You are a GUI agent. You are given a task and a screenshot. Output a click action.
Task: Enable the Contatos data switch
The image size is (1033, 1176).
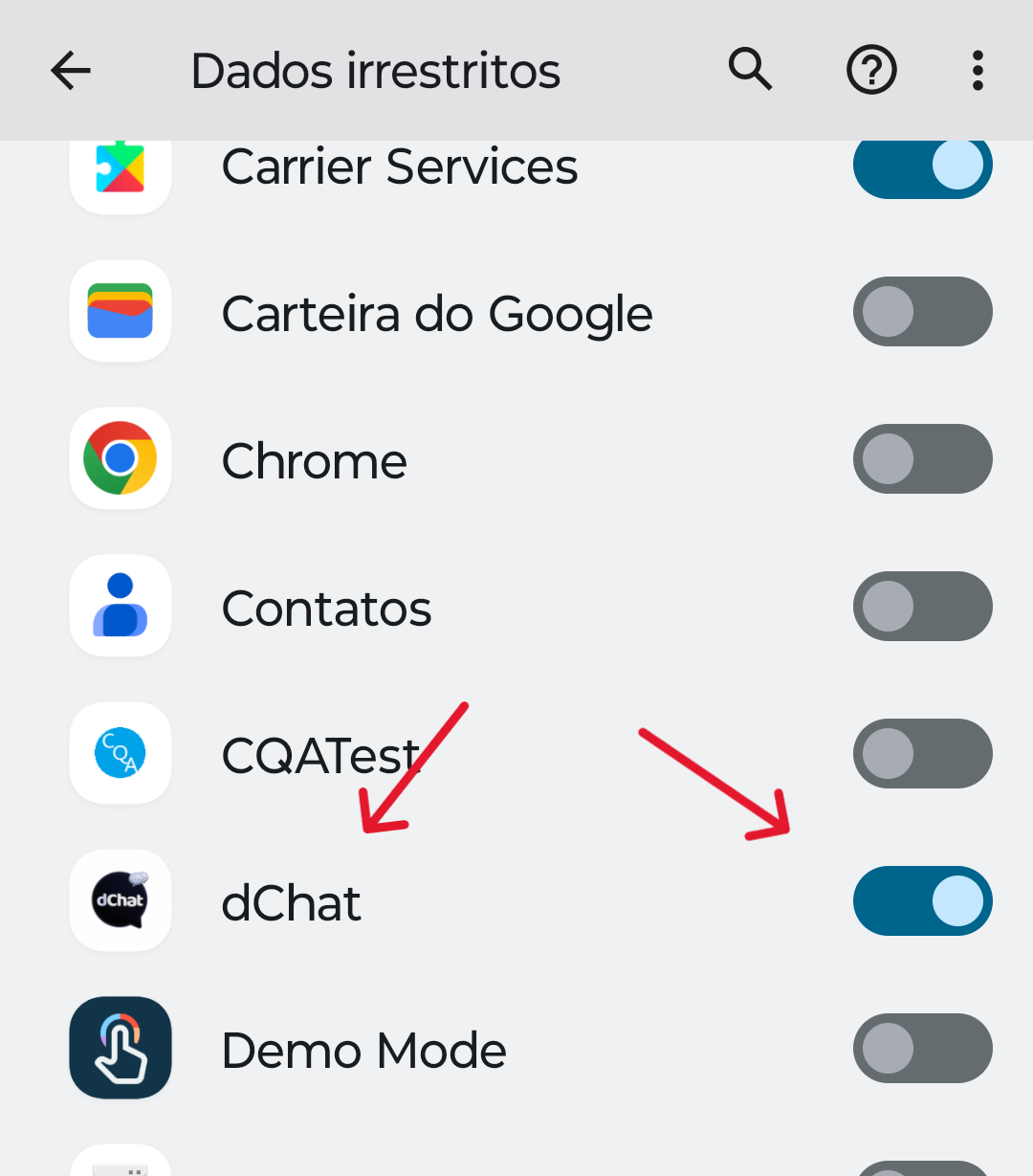click(922, 606)
